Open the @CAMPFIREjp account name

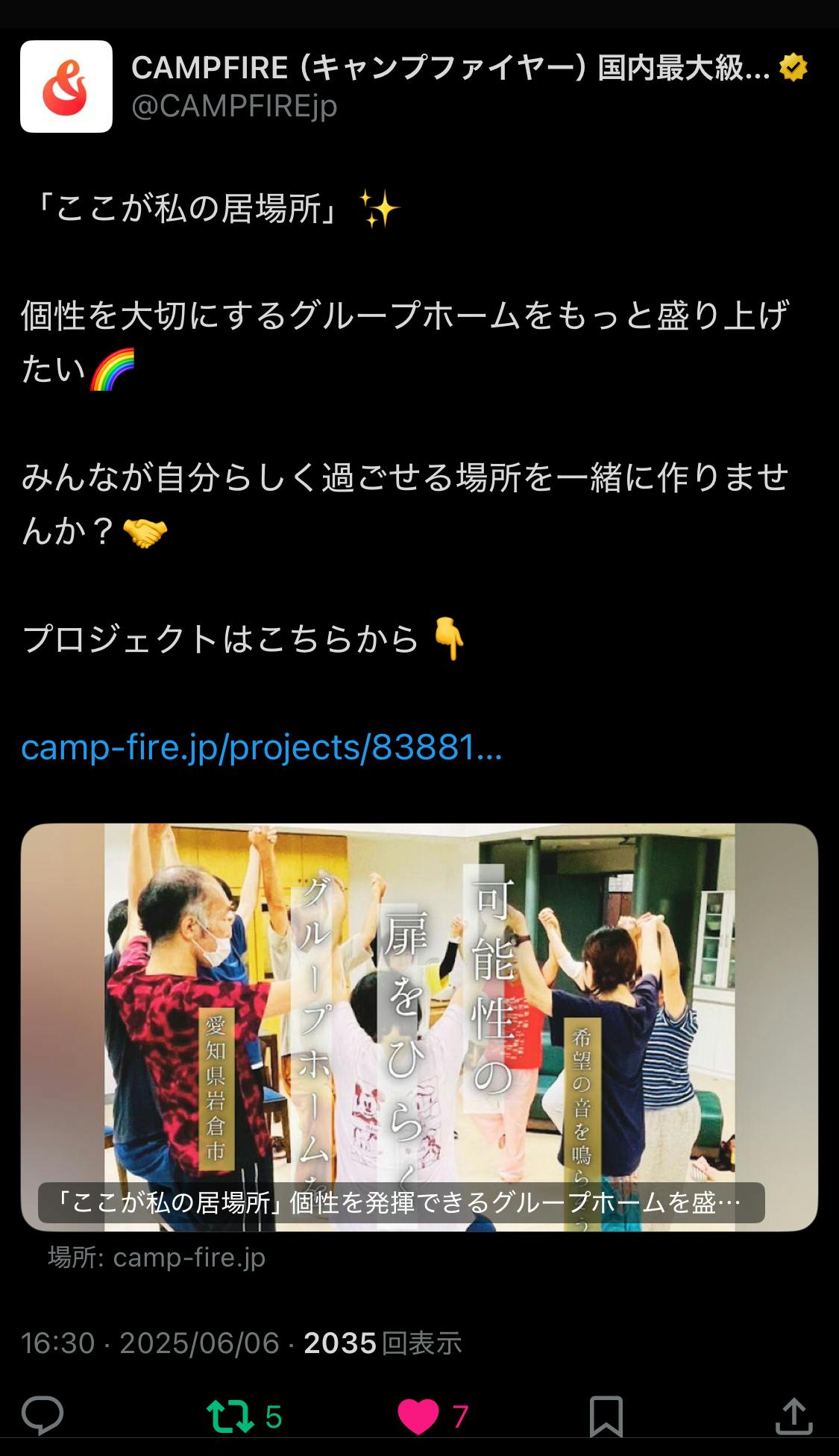[x=234, y=107]
